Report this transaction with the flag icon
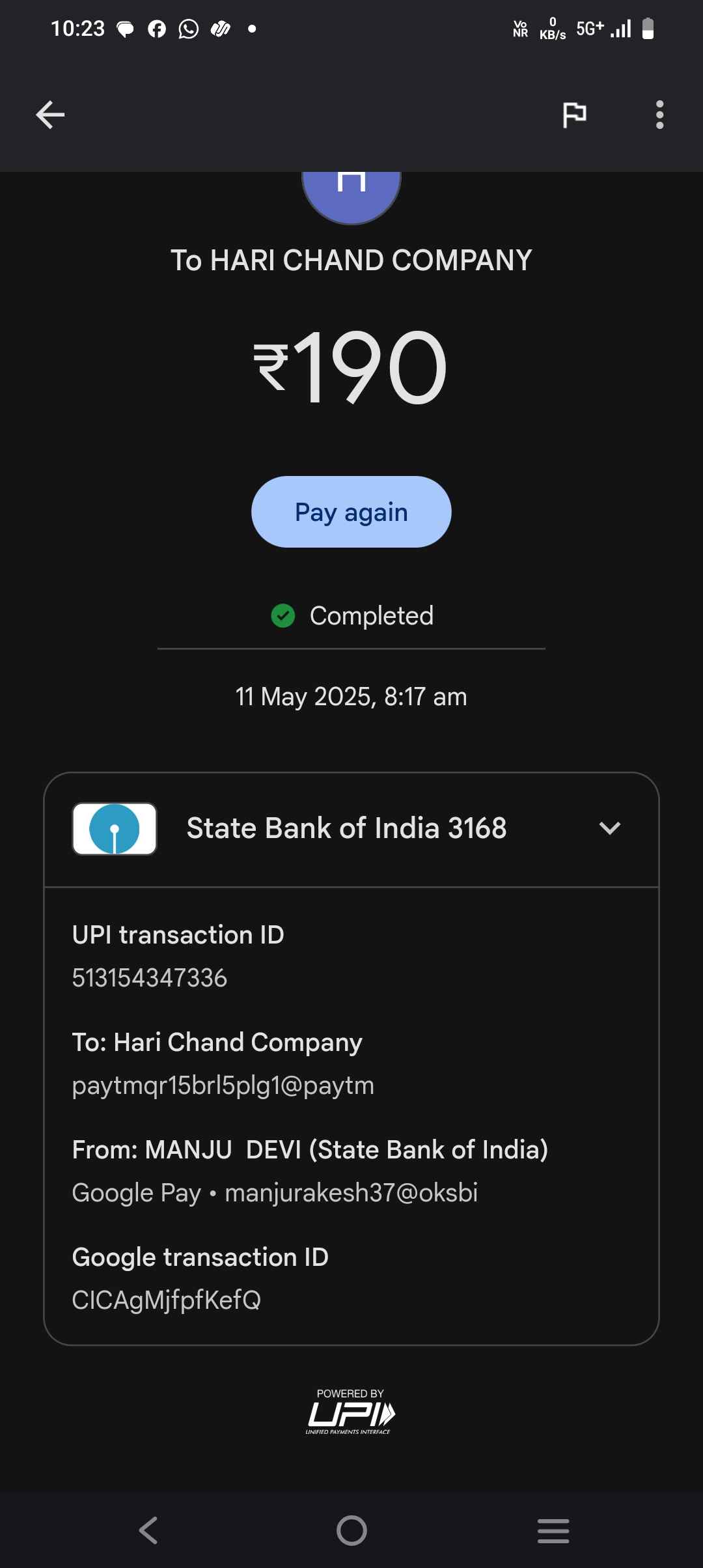703x1568 pixels. pyautogui.click(x=574, y=115)
